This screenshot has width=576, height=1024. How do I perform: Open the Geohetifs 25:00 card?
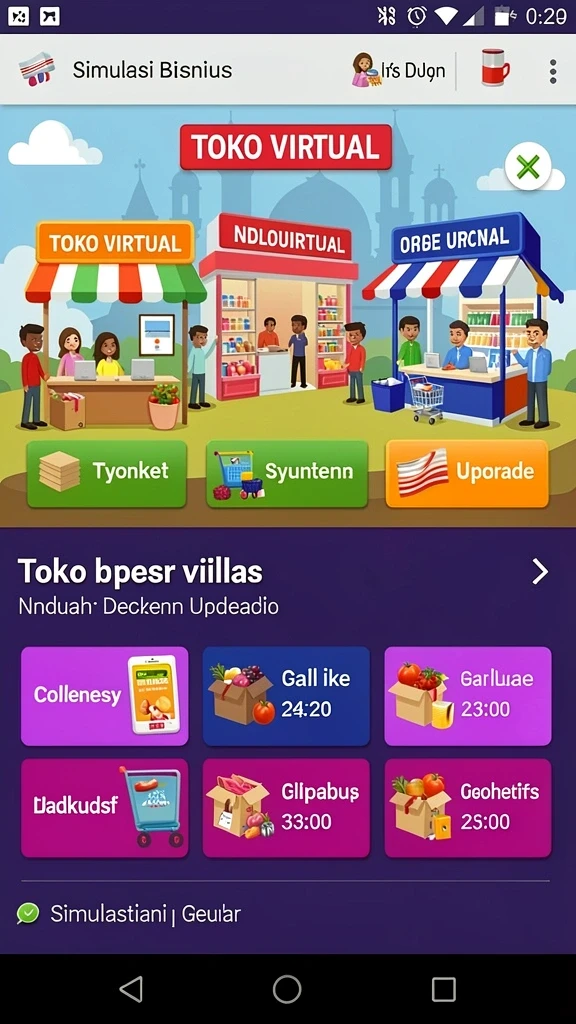[468, 808]
